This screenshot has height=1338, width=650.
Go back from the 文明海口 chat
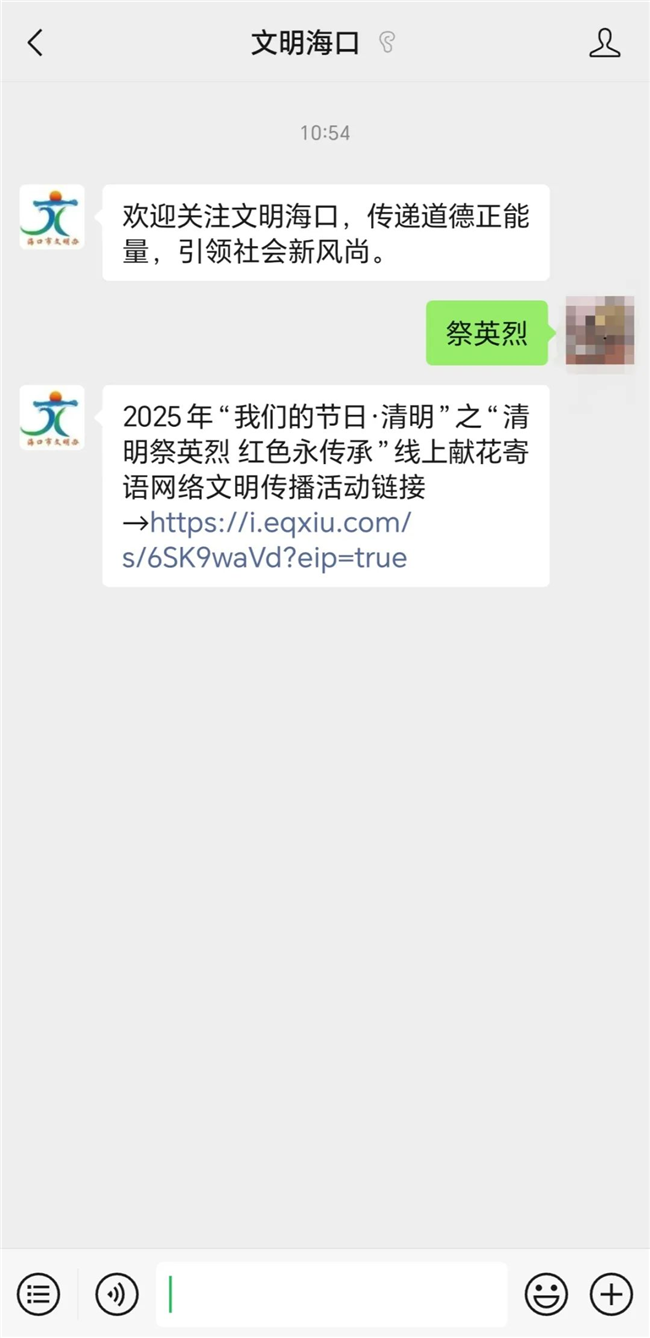pos(36,43)
